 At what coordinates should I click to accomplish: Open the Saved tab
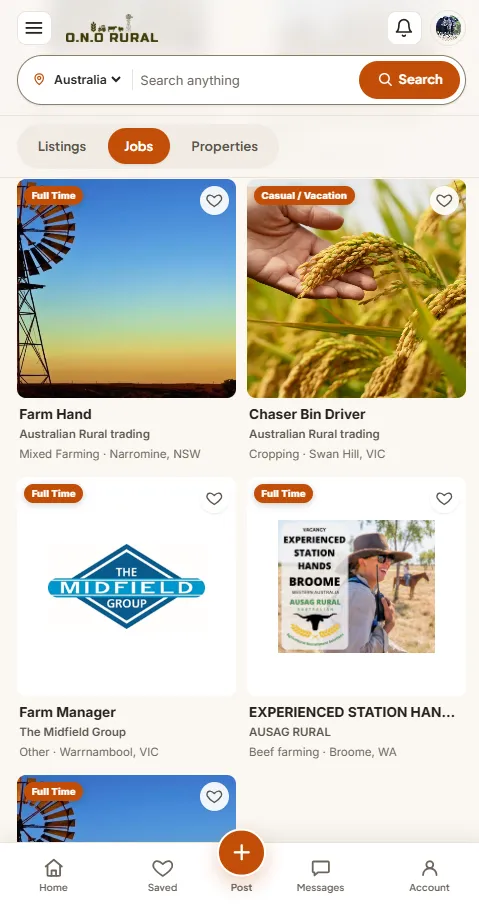[x=162, y=875]
